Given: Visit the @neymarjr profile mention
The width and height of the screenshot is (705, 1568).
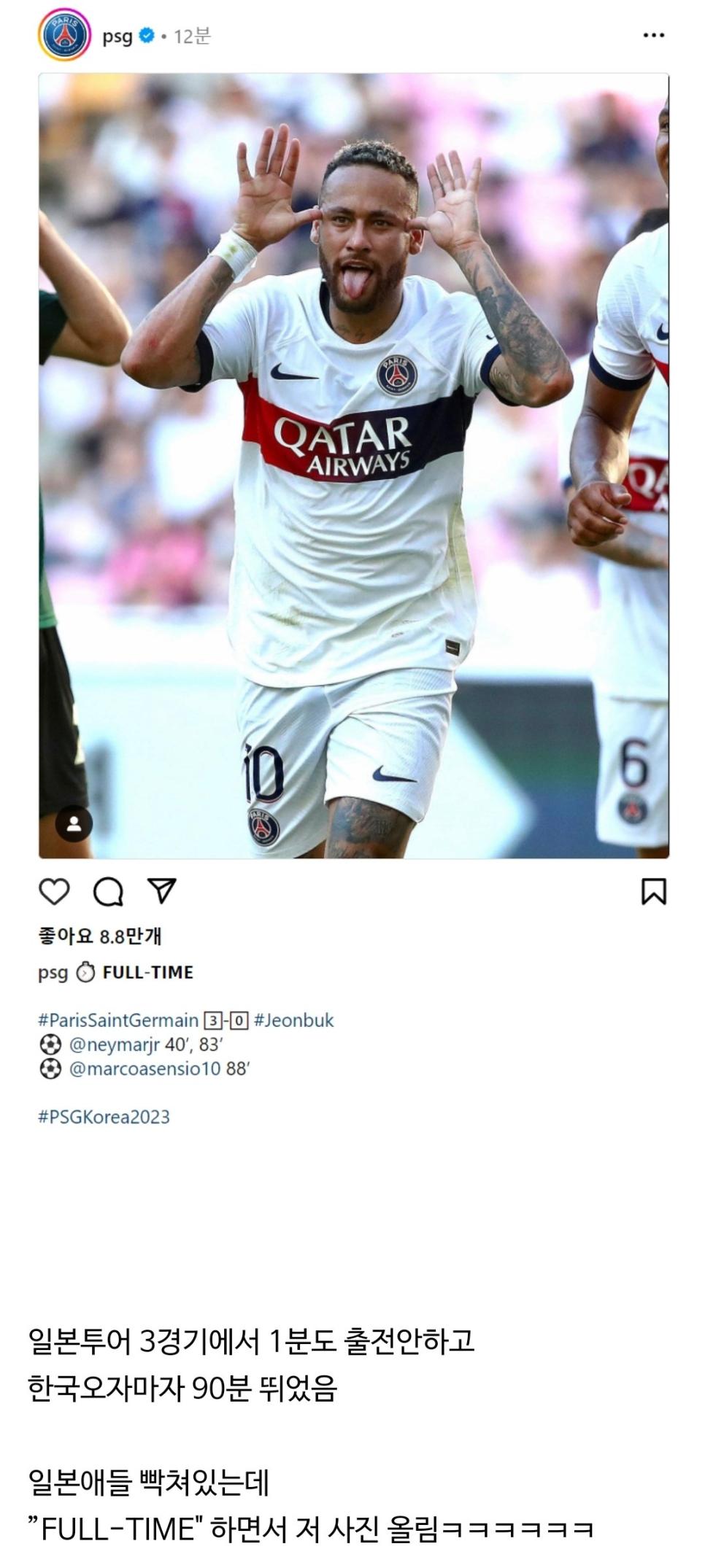Looking at the screenshot, I should point(114,1044).
